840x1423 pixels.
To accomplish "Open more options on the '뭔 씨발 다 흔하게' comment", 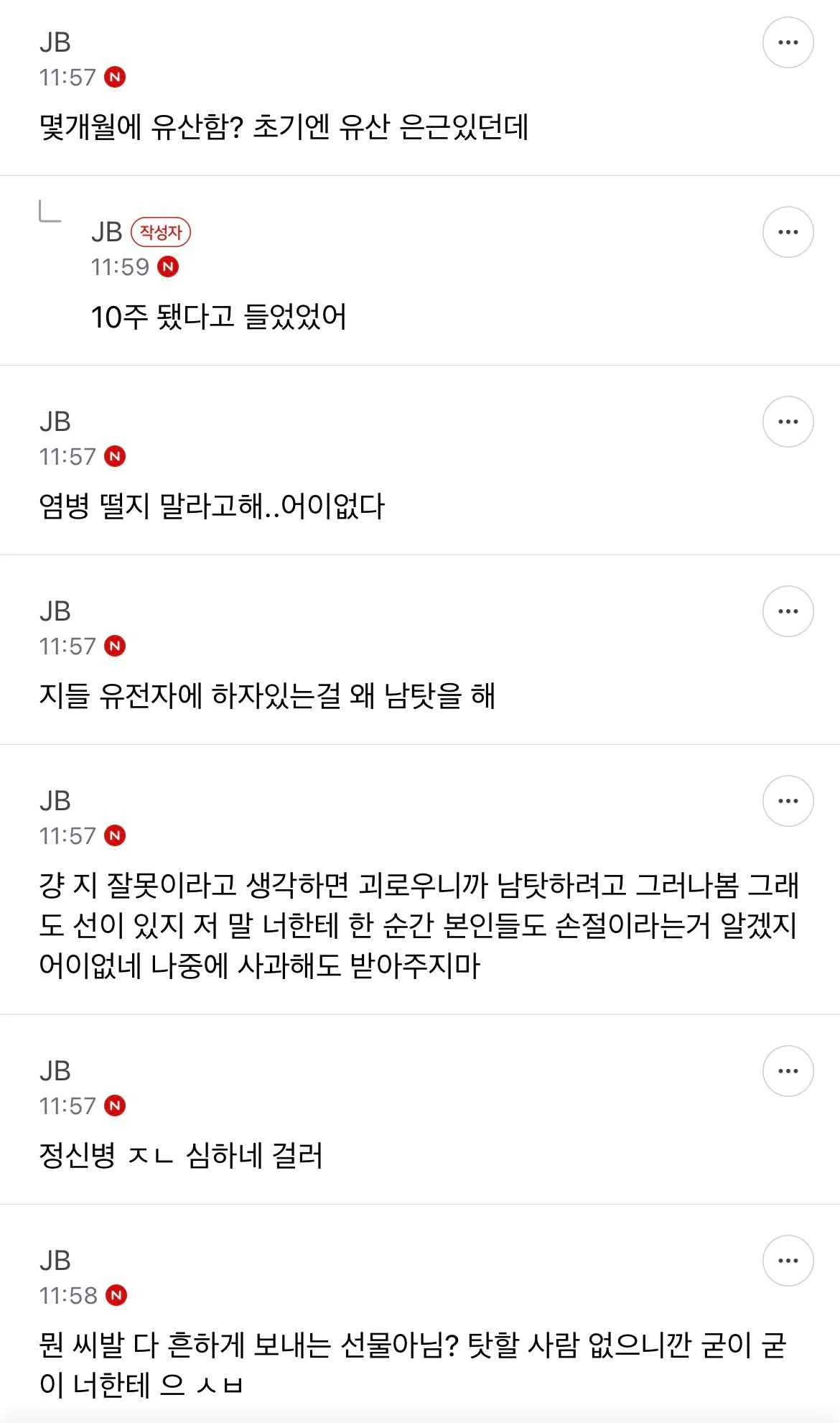I will 788,1261.
